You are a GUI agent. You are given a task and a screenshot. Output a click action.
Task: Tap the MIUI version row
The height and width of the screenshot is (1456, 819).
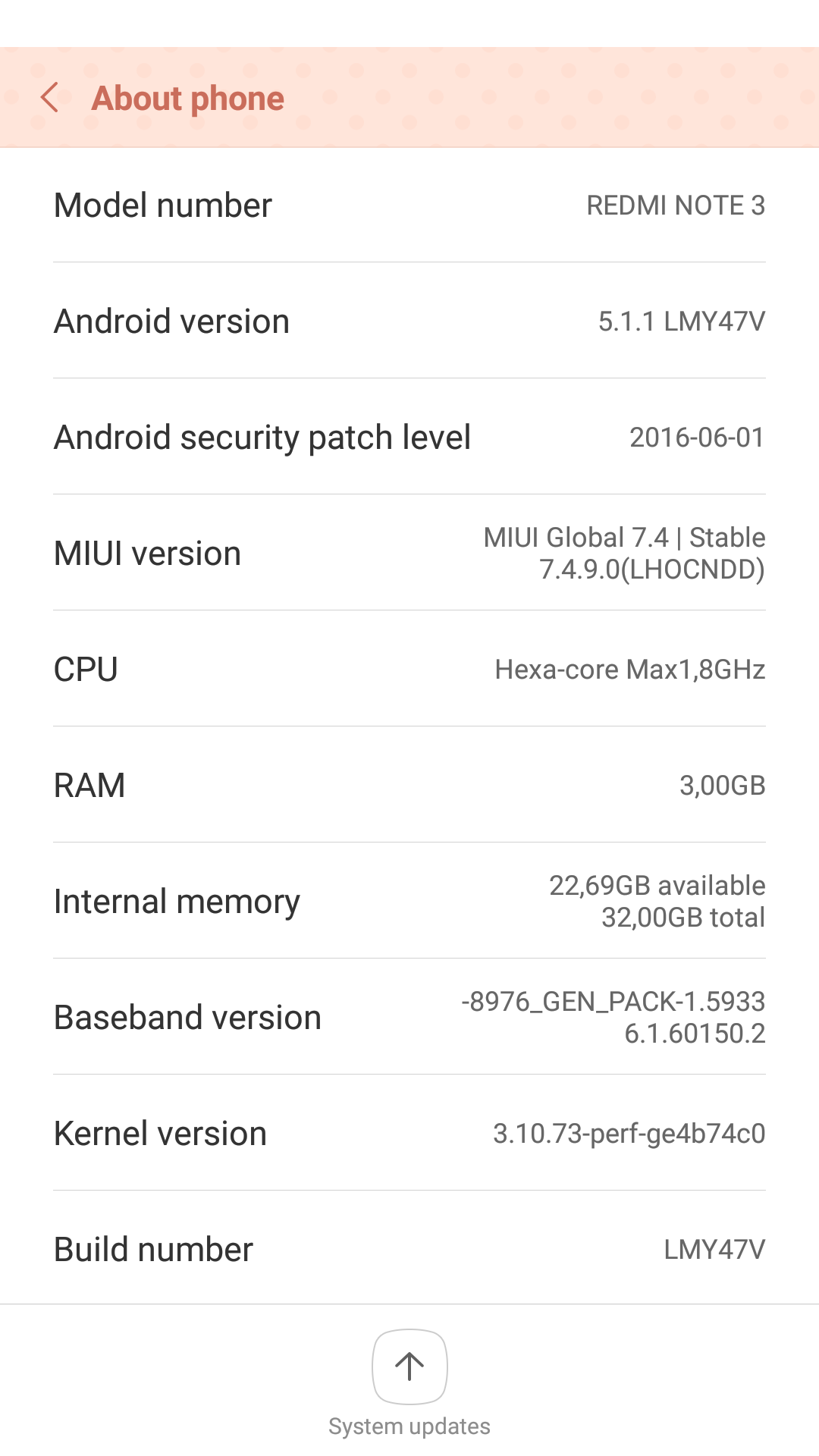(x=409, y=553)
